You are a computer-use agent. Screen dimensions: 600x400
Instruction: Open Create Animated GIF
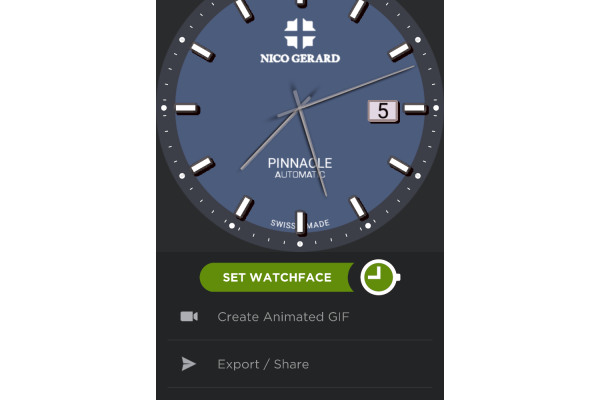coord(283,317)
